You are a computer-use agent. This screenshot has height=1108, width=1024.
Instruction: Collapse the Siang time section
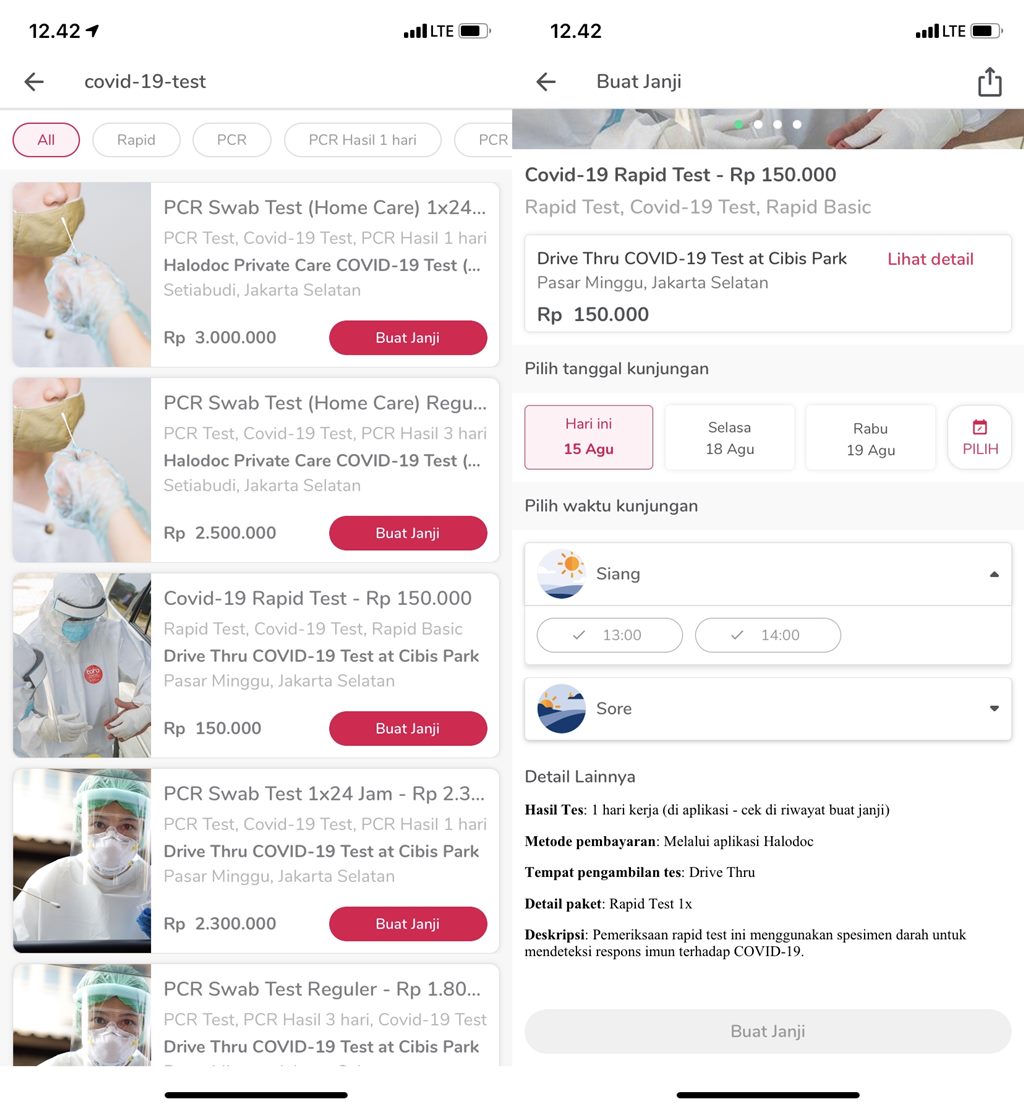click(x=993, y=574)
